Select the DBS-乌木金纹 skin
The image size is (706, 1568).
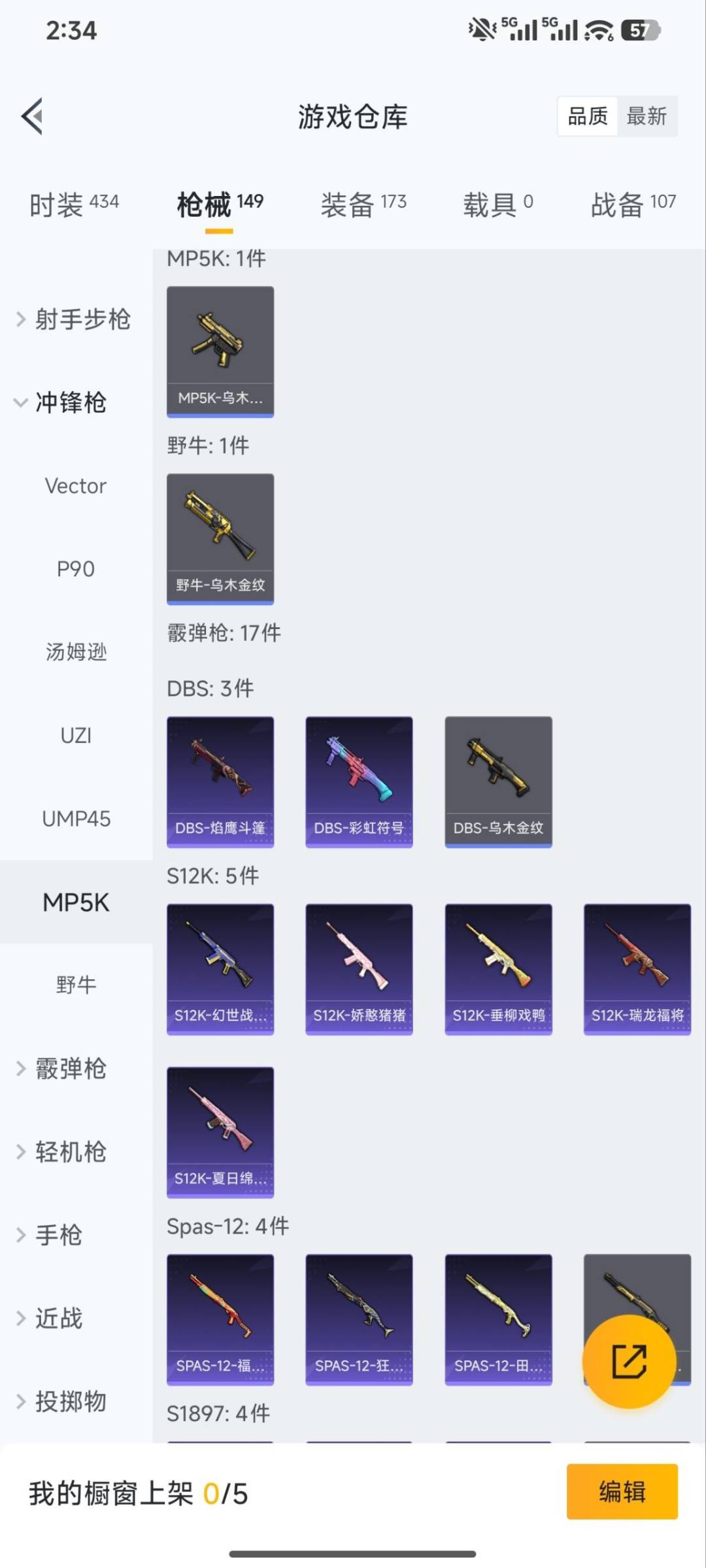pyautogui.click(x=497, y=781)
